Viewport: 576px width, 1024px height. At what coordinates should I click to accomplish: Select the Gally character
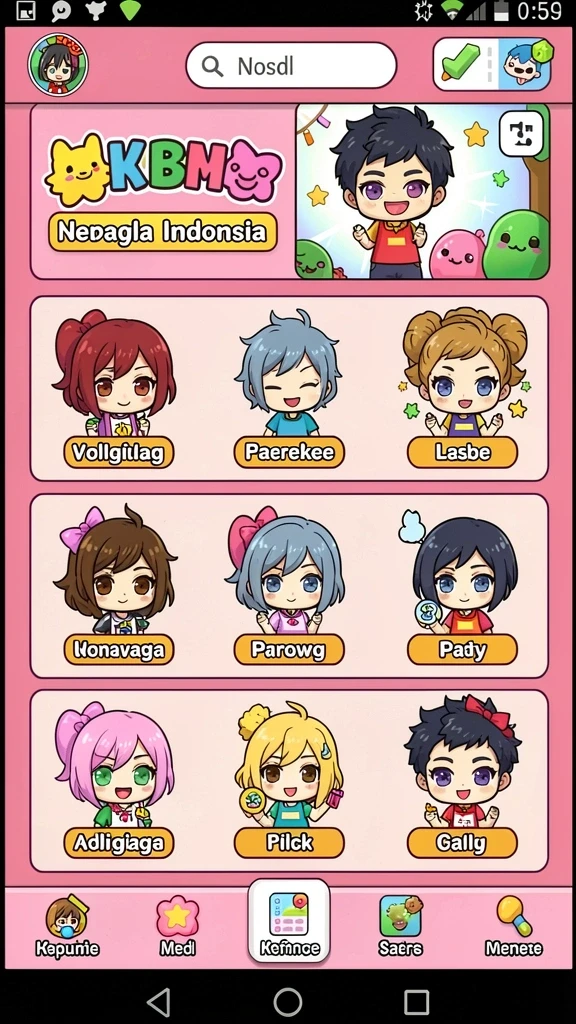tap(463, 779)
